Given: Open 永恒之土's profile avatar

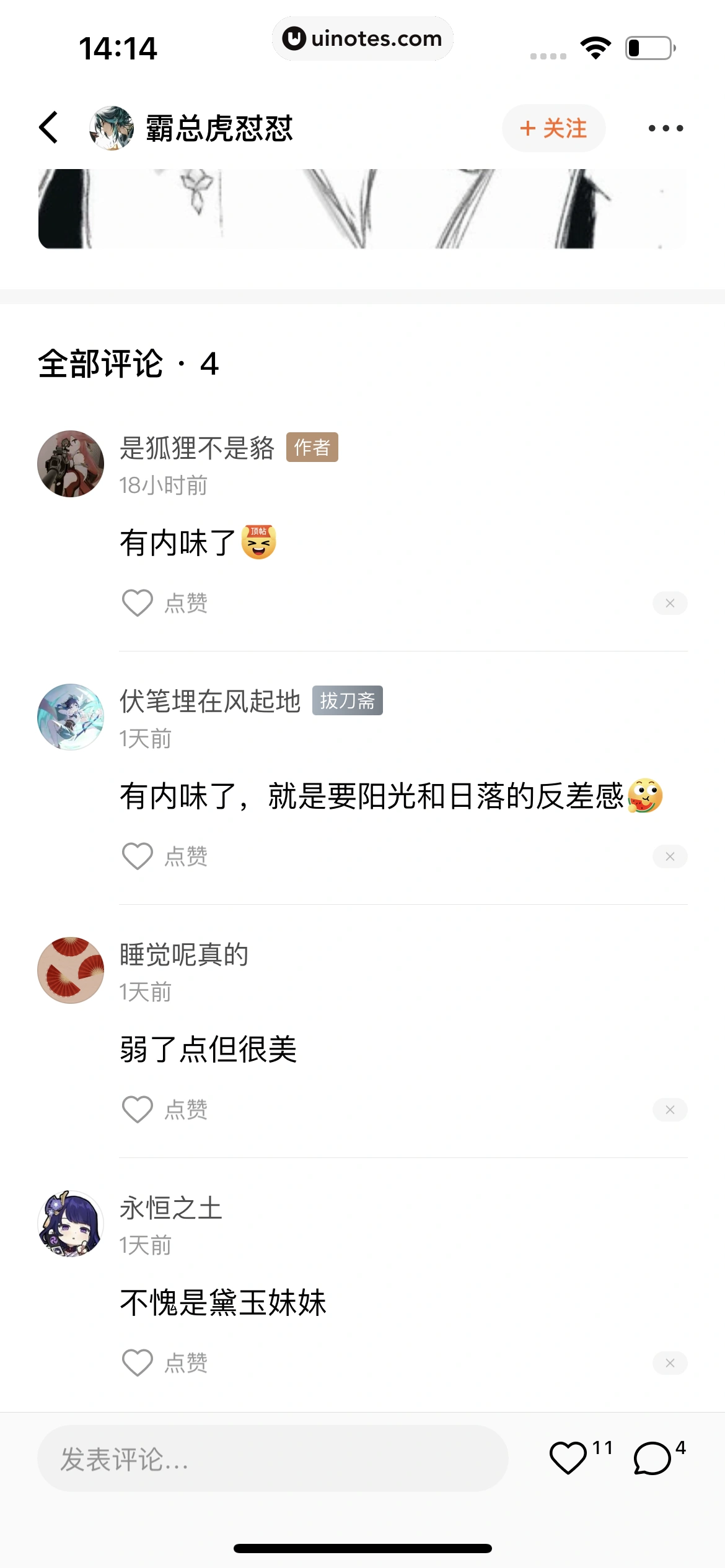Looking at the screenshot, I should pos(71,1223).
